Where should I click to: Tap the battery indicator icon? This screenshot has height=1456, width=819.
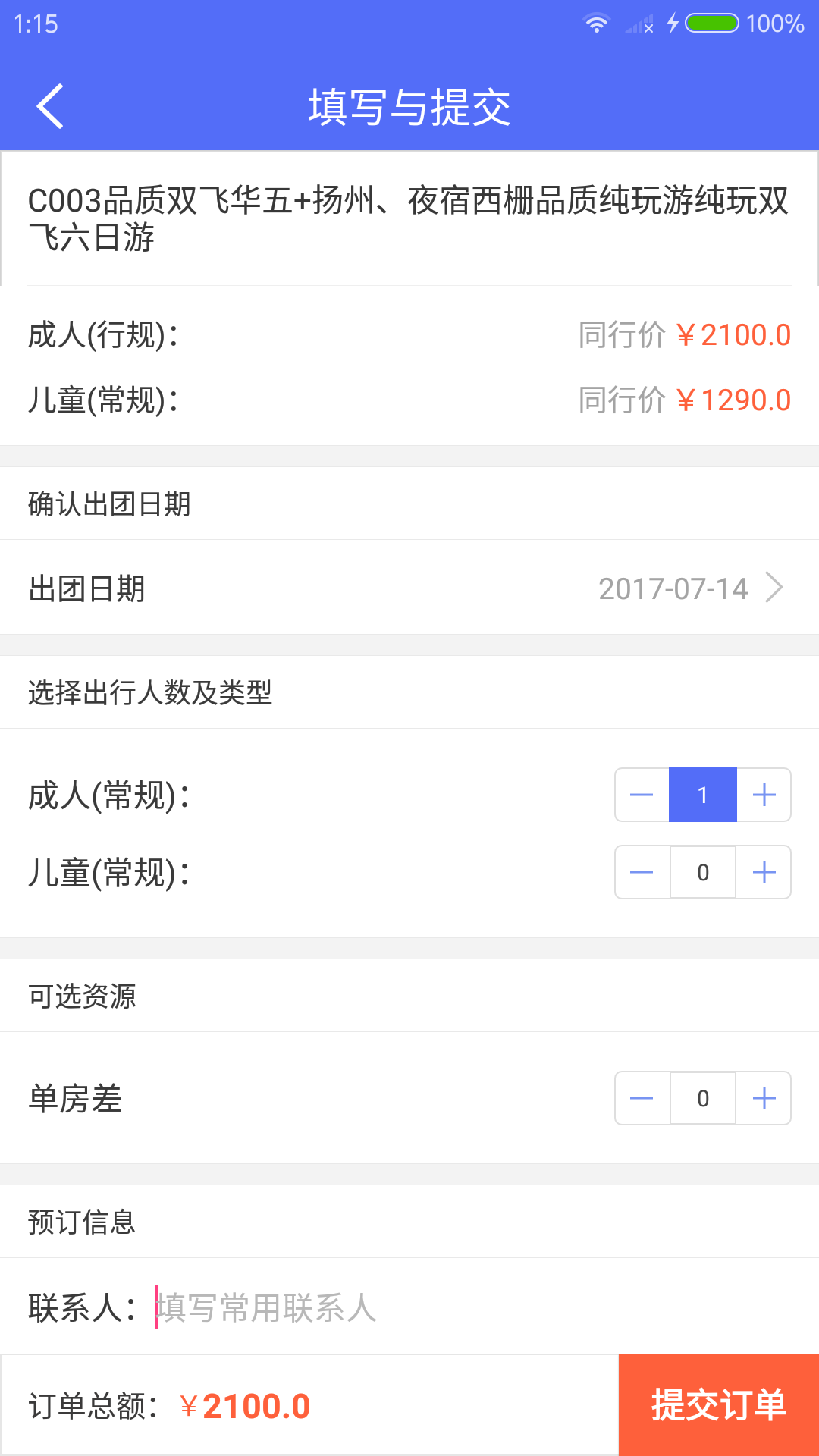coord(711,23)
